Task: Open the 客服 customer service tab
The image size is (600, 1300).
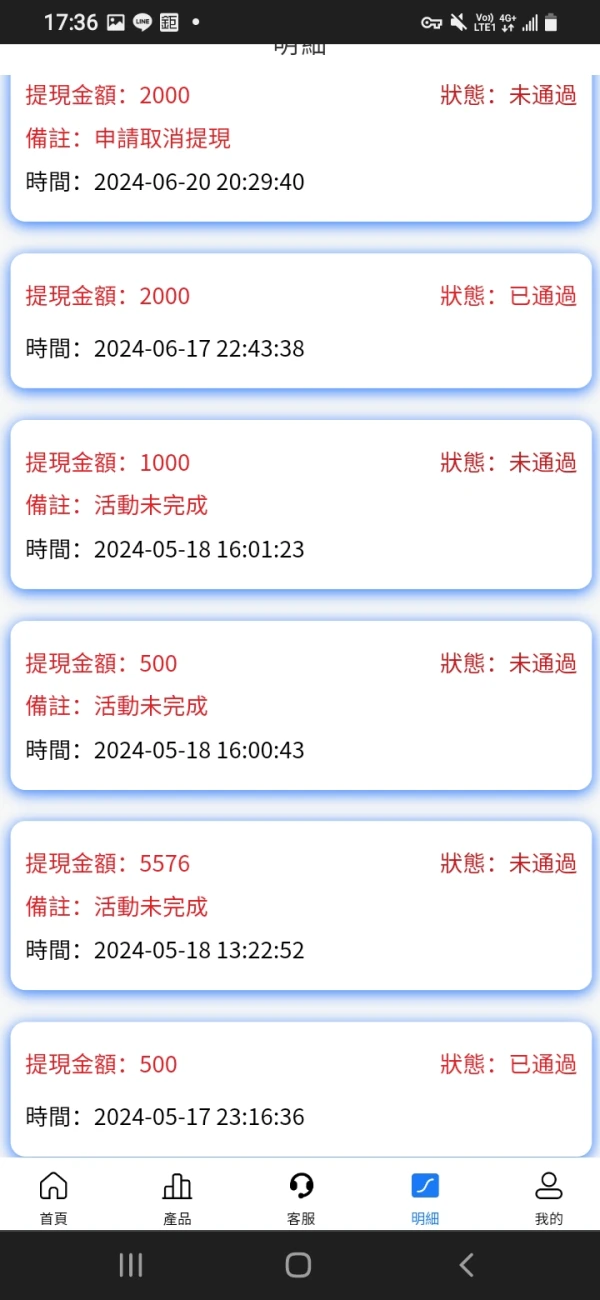Action: [x=301, y=1197]
